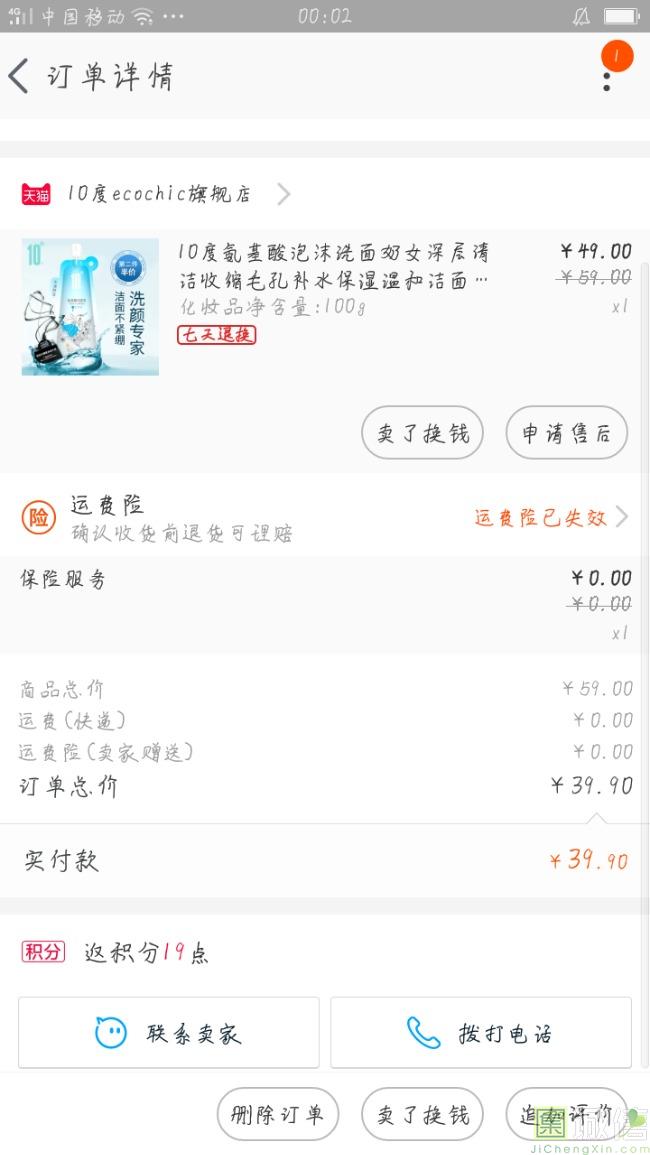
Task: Tap 卖了换钱 beside the 申请售后 button
Action: point(422,433)
